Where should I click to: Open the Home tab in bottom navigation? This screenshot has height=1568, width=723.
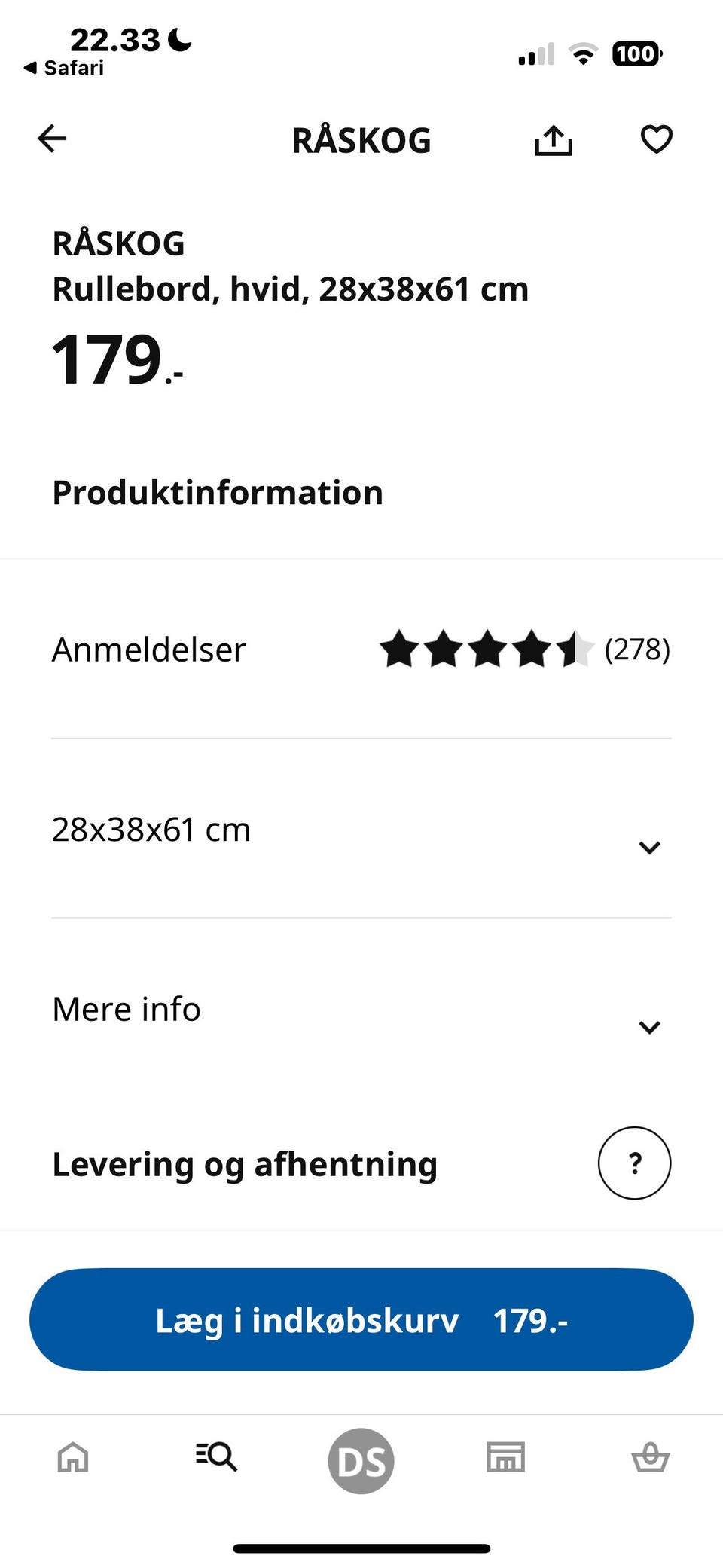point(72,1457)
